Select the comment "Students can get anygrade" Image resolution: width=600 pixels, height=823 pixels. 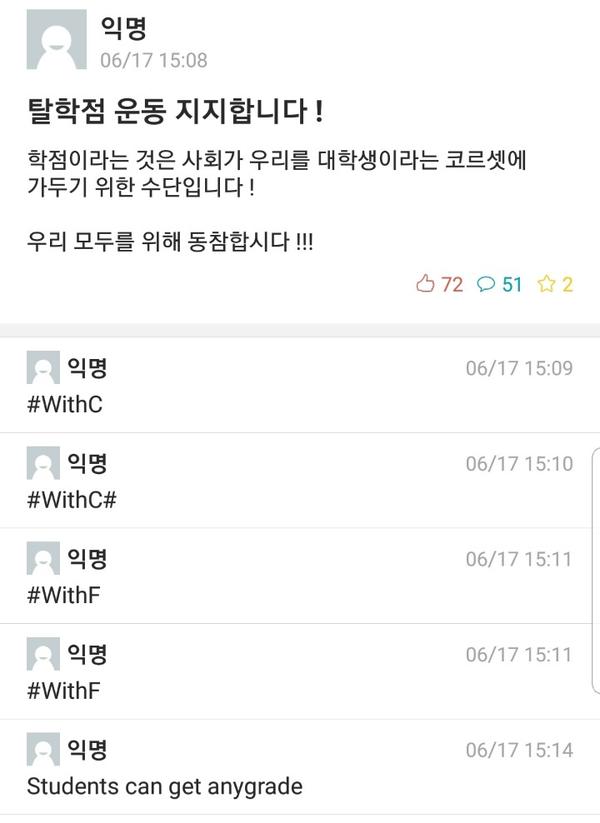pyautogui.click(x=164, y=786)
